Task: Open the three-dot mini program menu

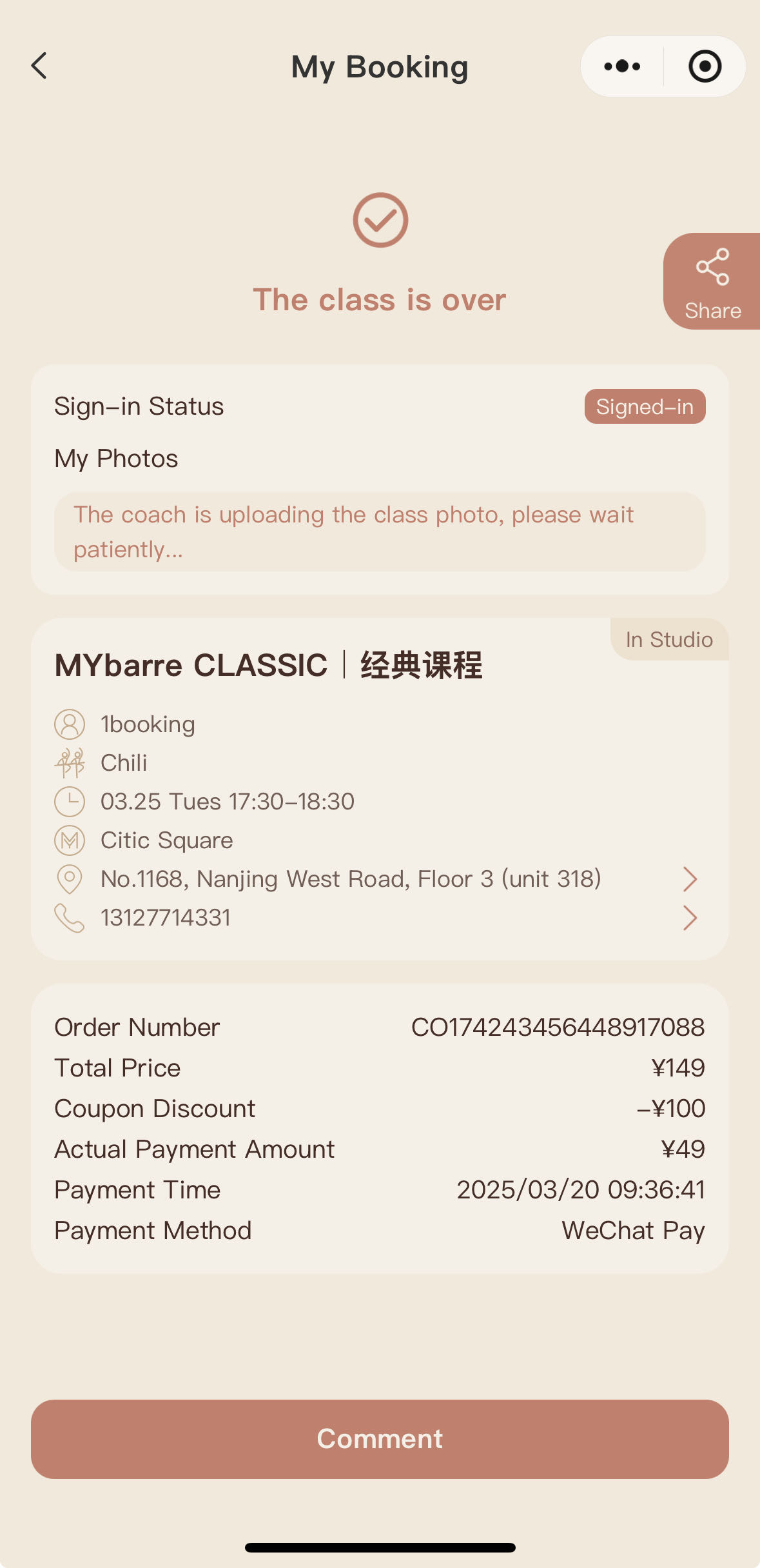Action: click(x=622, y=66)
